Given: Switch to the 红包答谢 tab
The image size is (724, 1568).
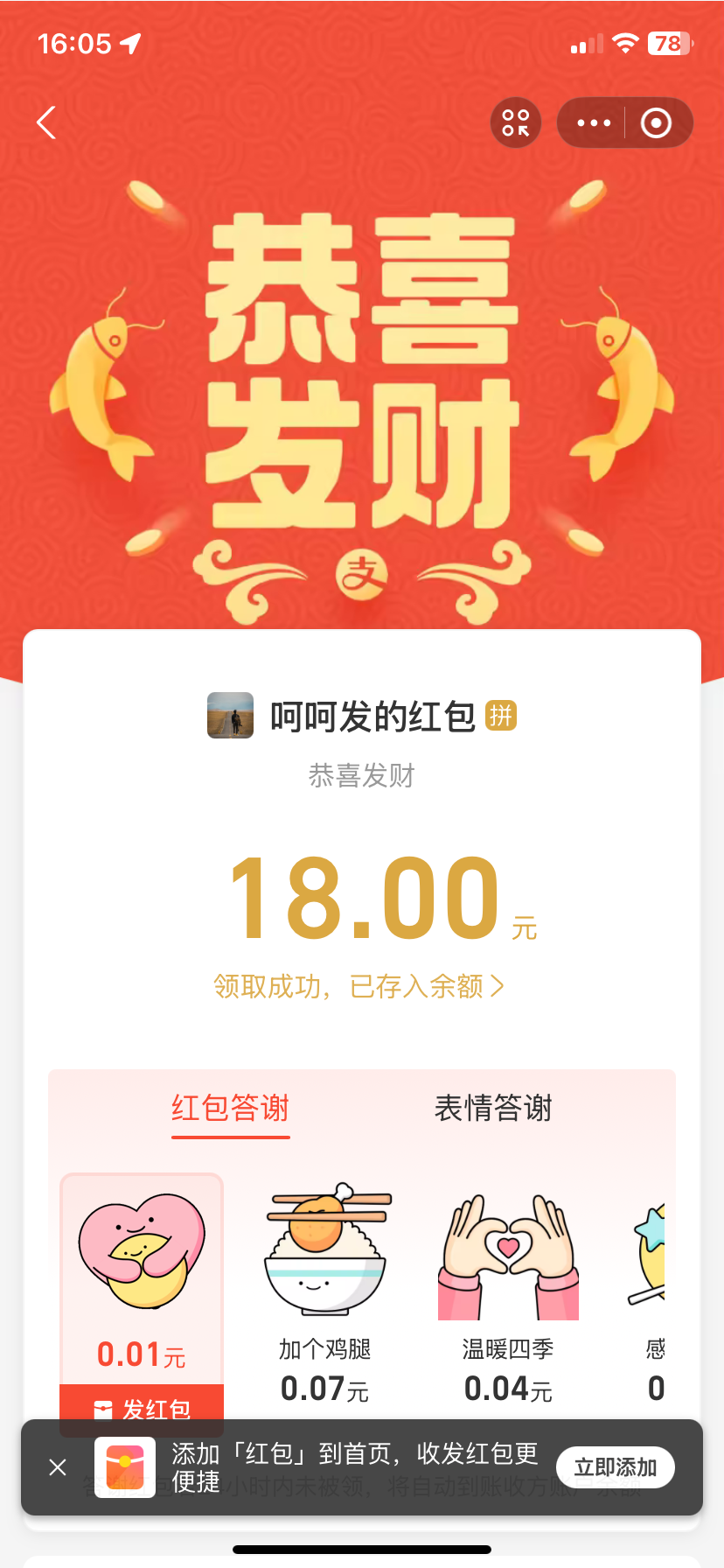Looking at the screenshot, I should click(x=230, y=1108).
